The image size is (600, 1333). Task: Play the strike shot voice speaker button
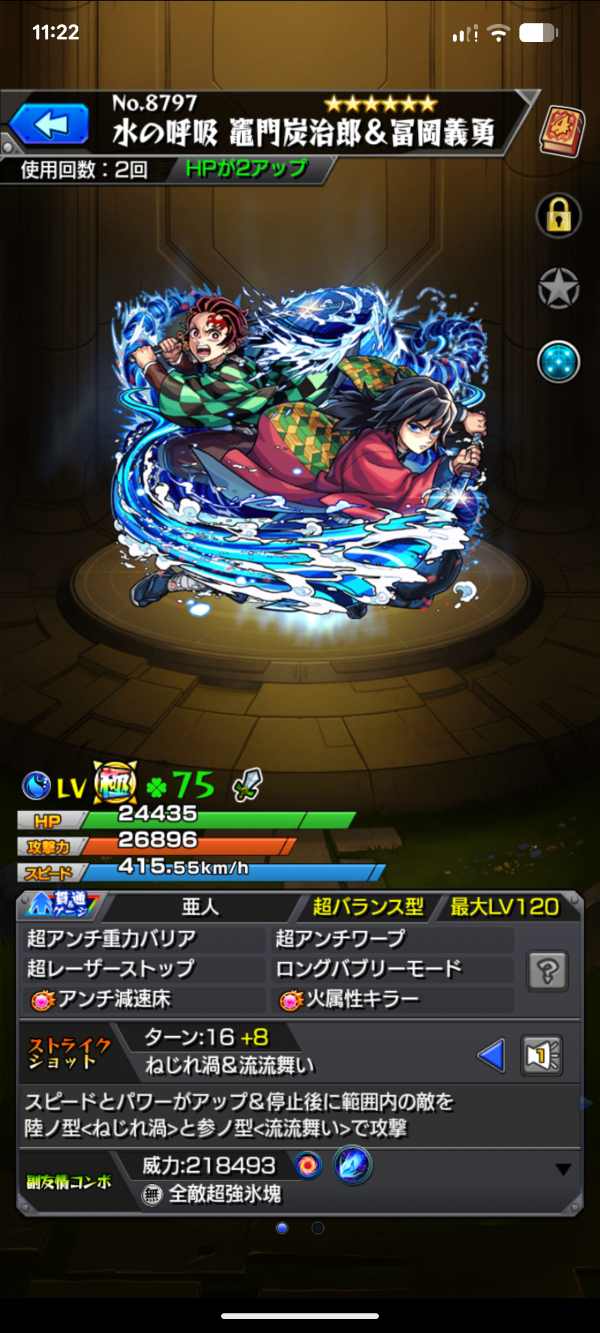[543, 1055]
